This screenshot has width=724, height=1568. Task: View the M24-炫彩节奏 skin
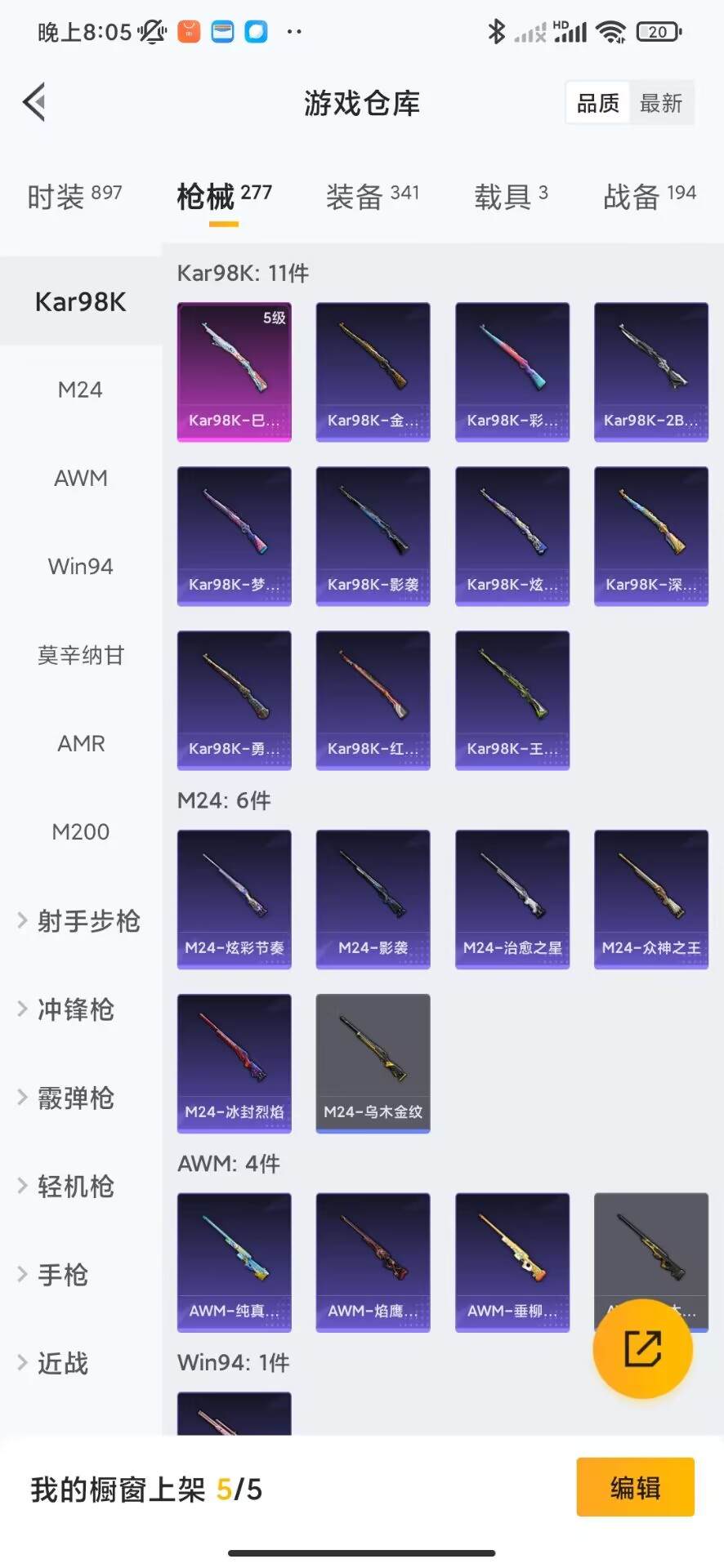[x=235, y=899]
